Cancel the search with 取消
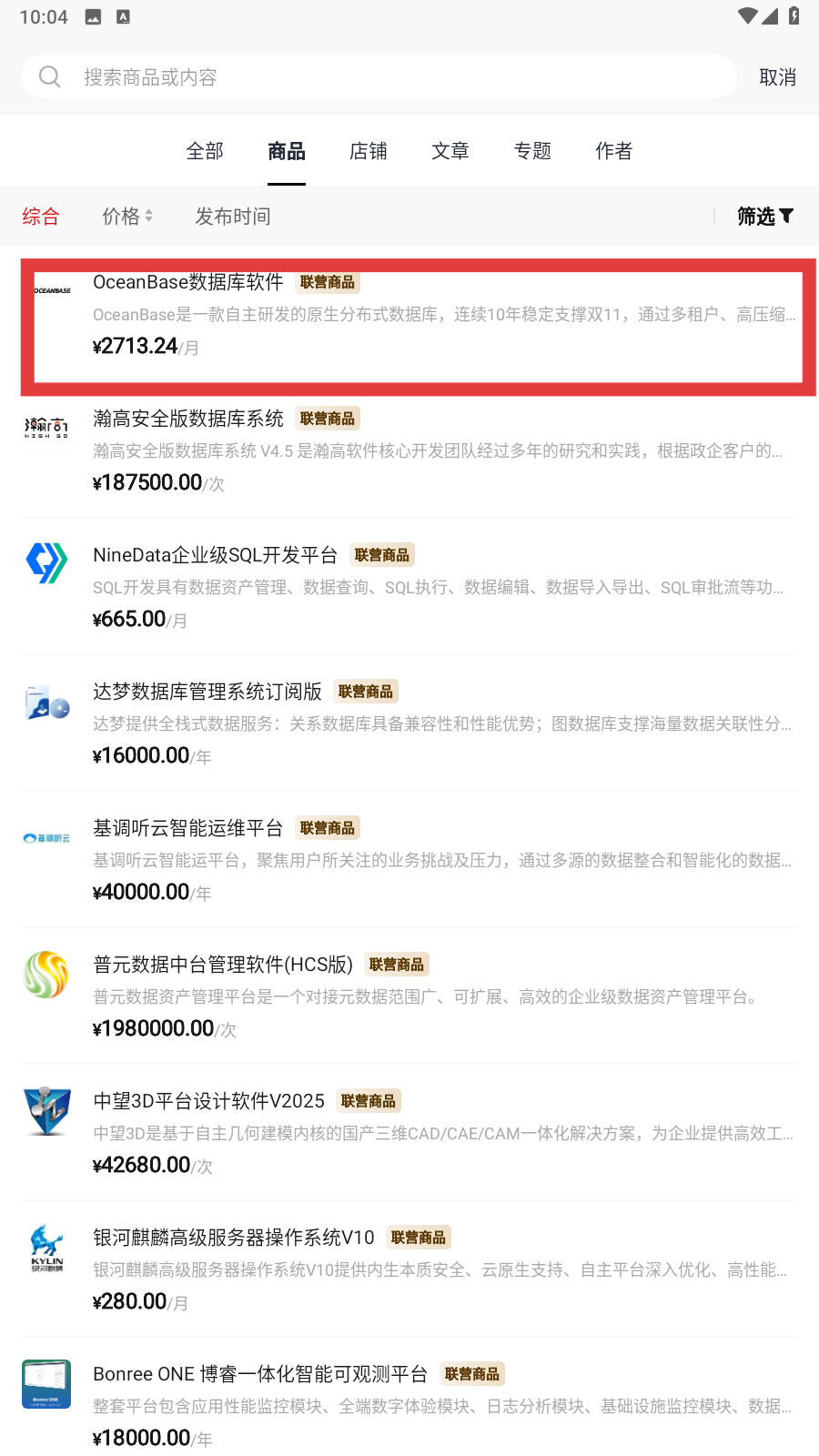Image resolution: width=819 pixels, height=1456 pixels. coord(777,77)
